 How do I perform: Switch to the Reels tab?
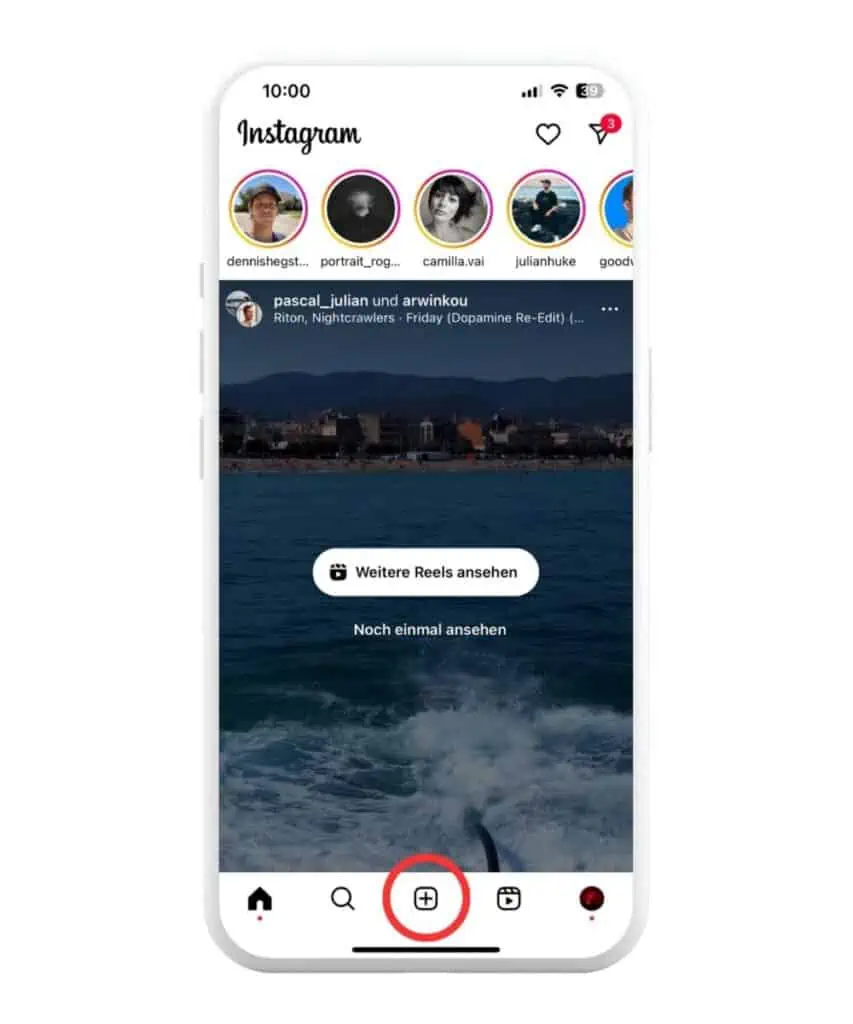click(x=509, y=898)
